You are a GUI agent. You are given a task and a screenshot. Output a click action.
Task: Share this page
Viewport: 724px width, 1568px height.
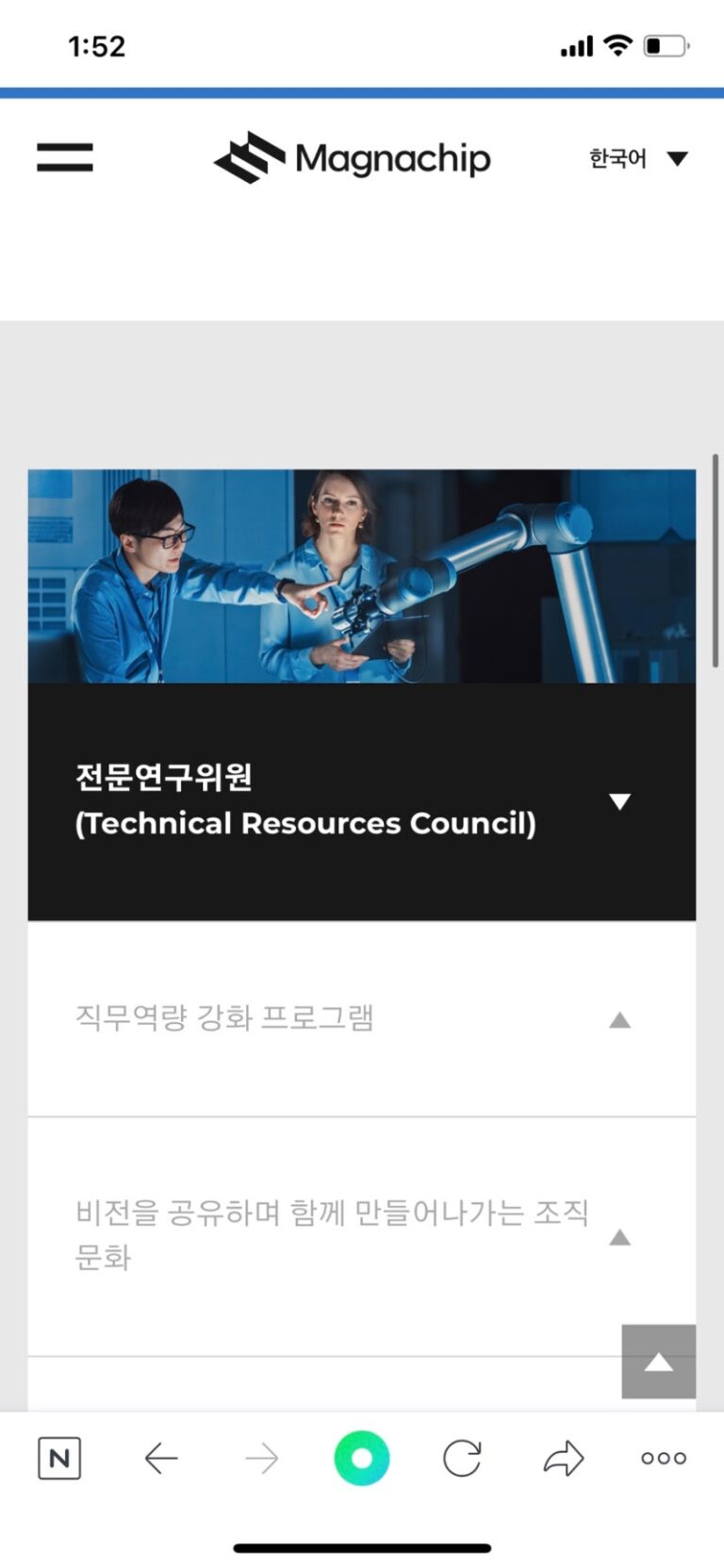coord(564,1459)
